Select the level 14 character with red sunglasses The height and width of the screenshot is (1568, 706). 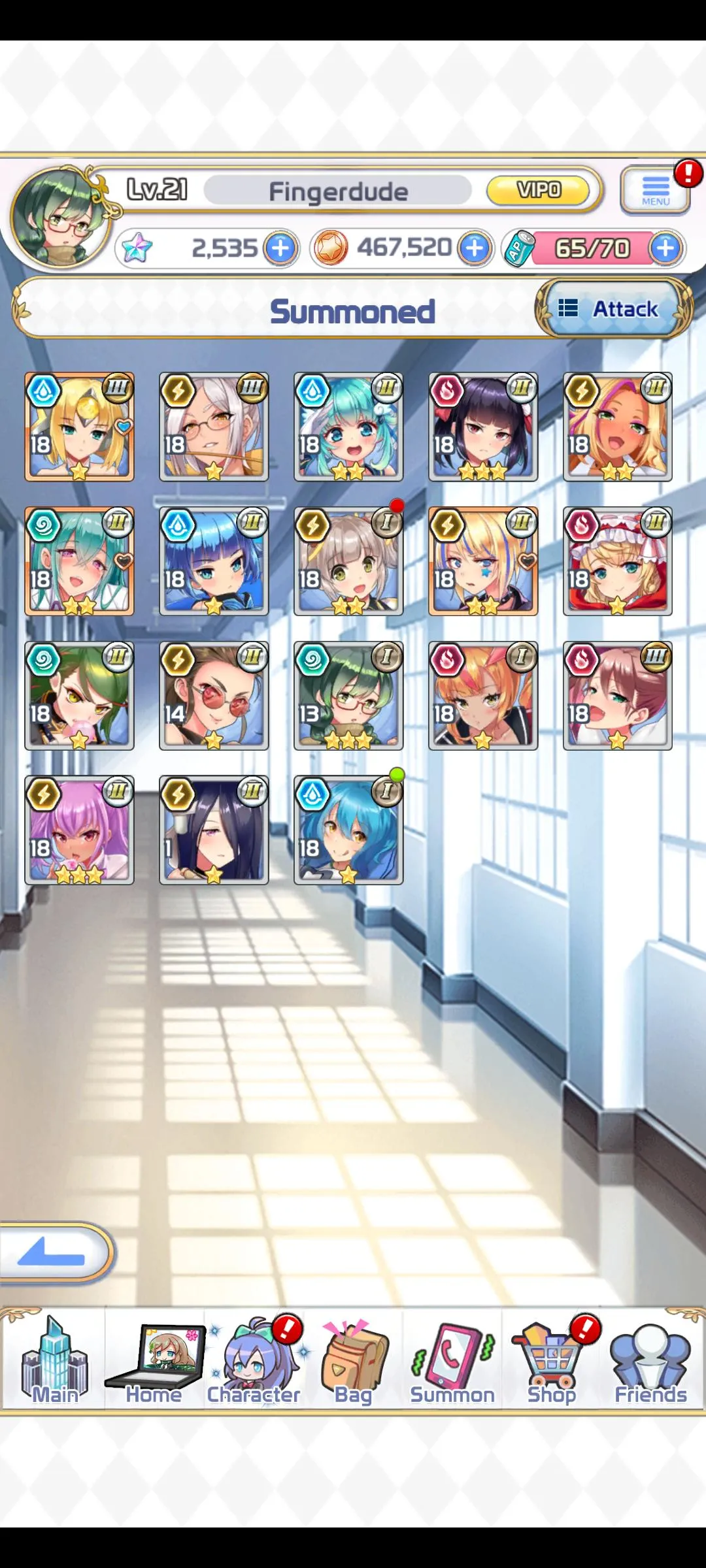(x=214, y=696)
